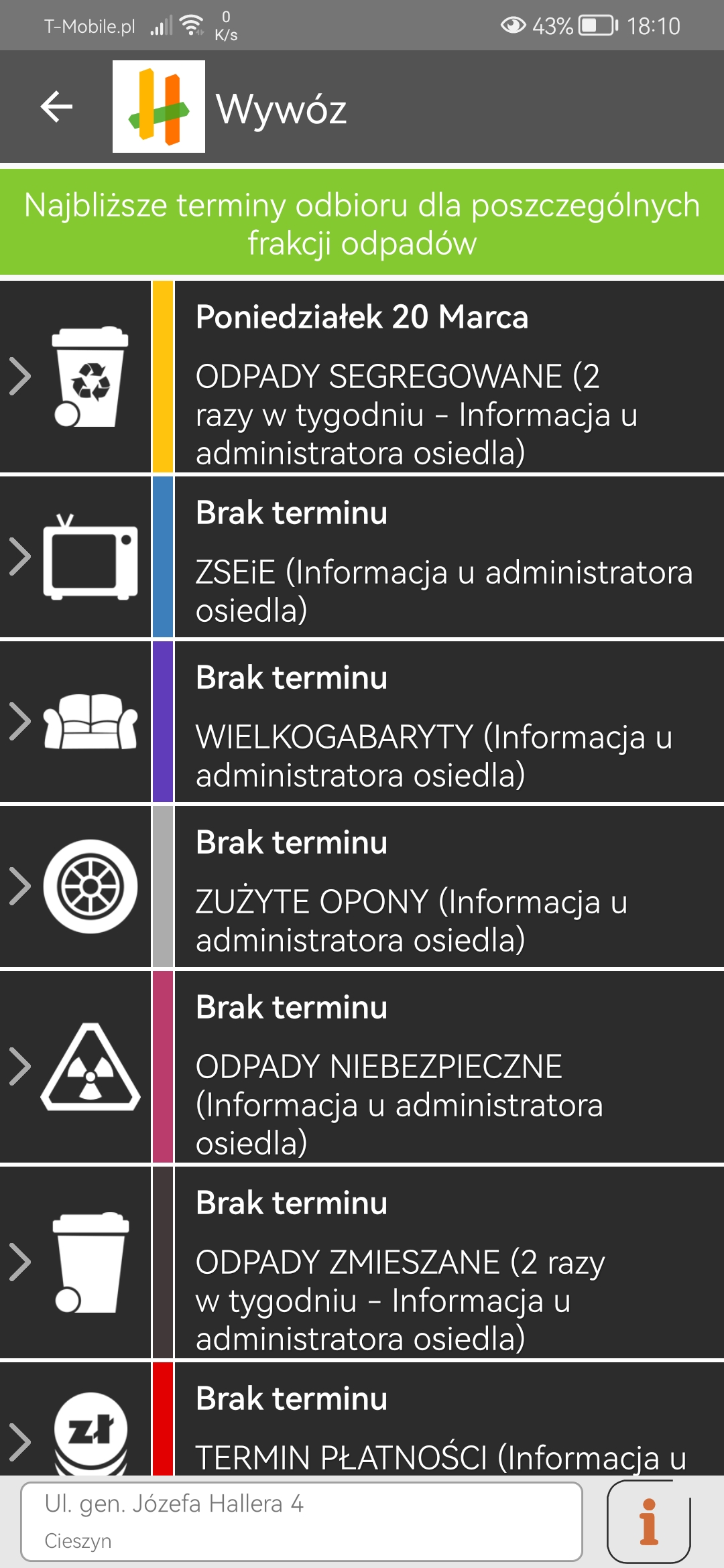Go back using the arrow icon

click(56, 107)
